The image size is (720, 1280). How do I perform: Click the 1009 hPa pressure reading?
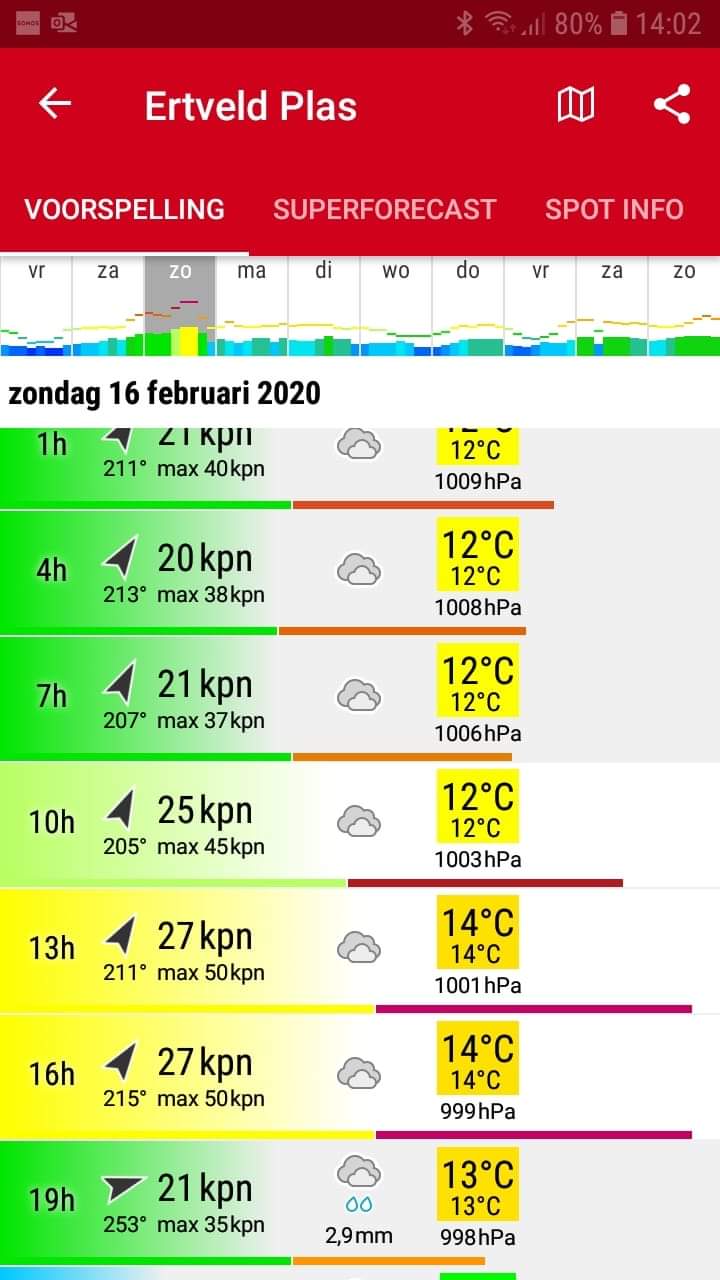coord(477,481)
